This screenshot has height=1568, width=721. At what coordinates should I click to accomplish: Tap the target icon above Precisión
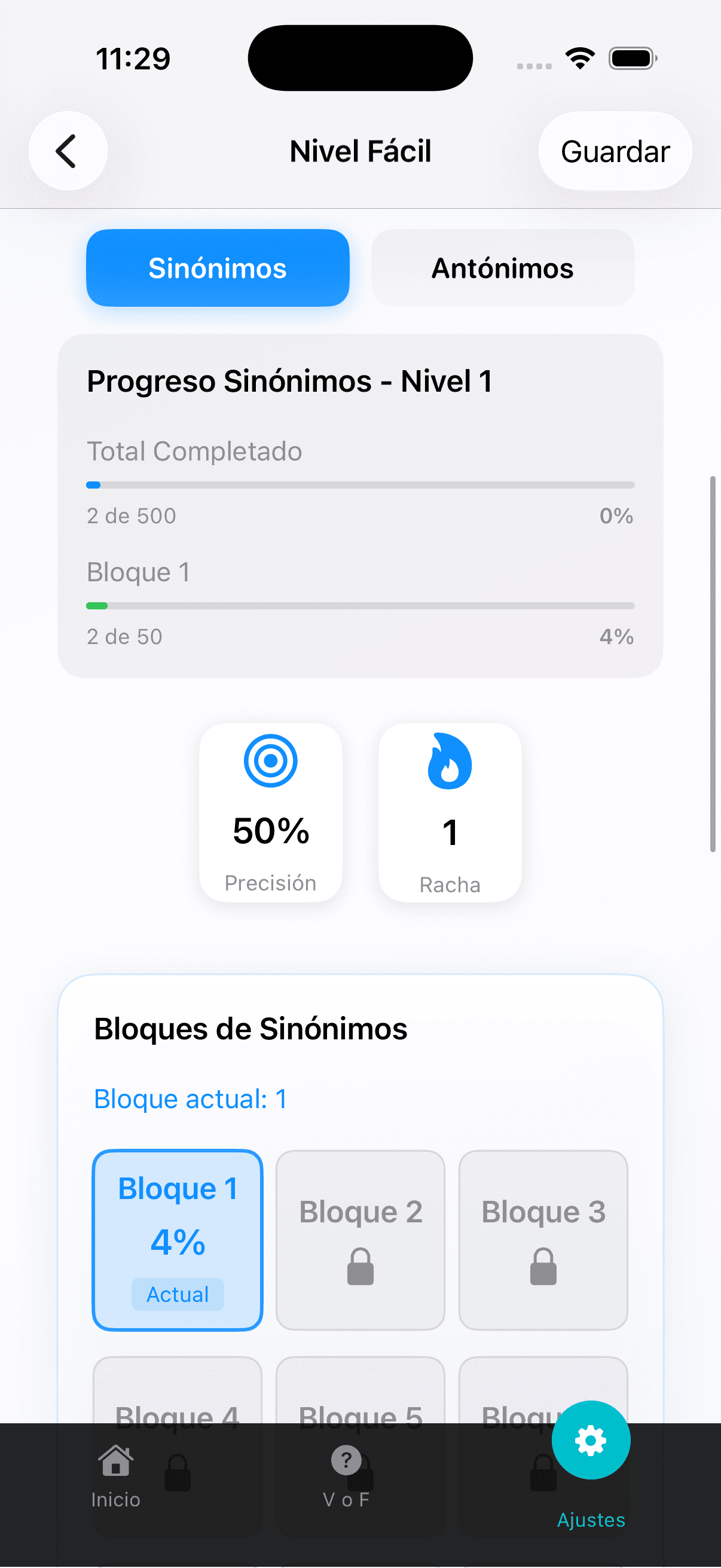(x=271, y=759)
